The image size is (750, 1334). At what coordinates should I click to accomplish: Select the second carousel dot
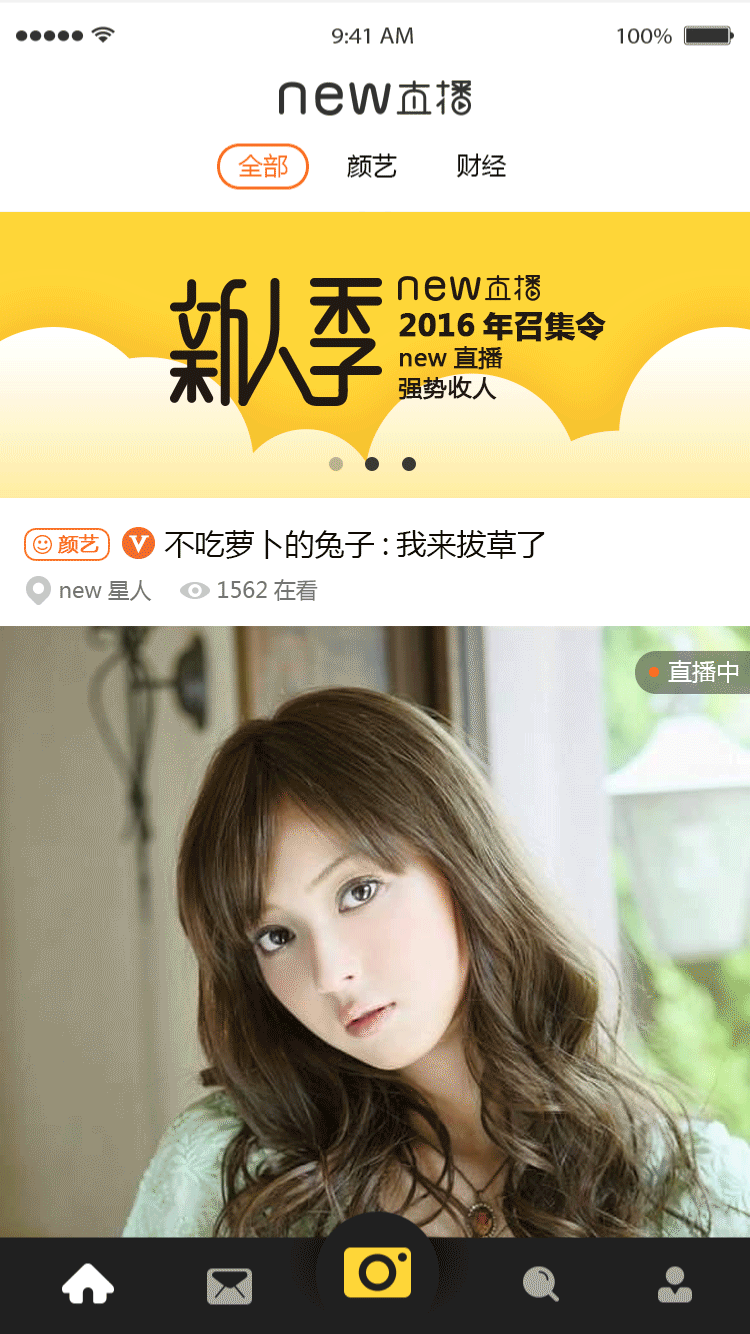[x=372, y=464]
